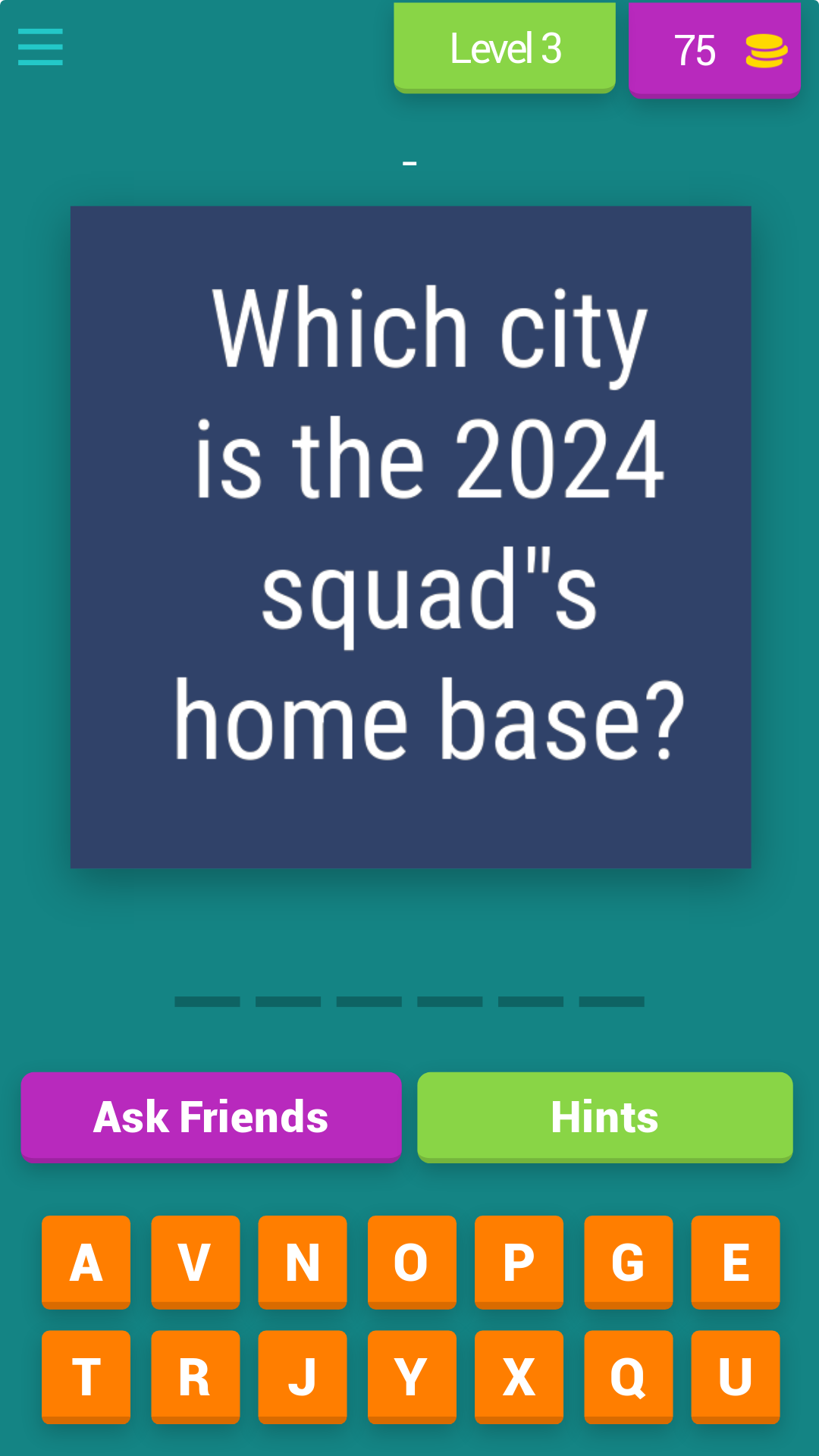Viewport: 819px width, 1456px height.
Task: Tap the Level 3 button
Action: [504, 48]
